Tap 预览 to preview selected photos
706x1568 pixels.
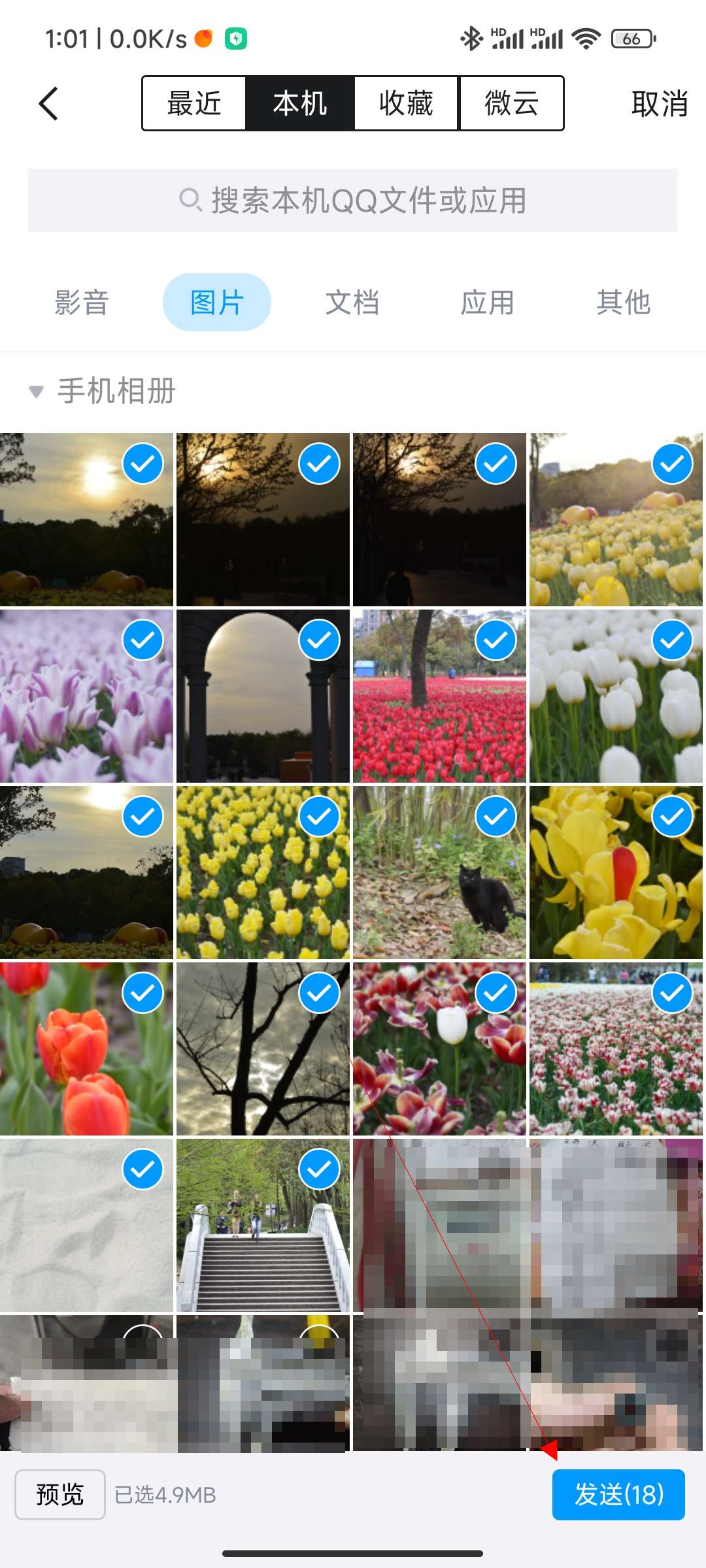click(x=60, y=1495)
